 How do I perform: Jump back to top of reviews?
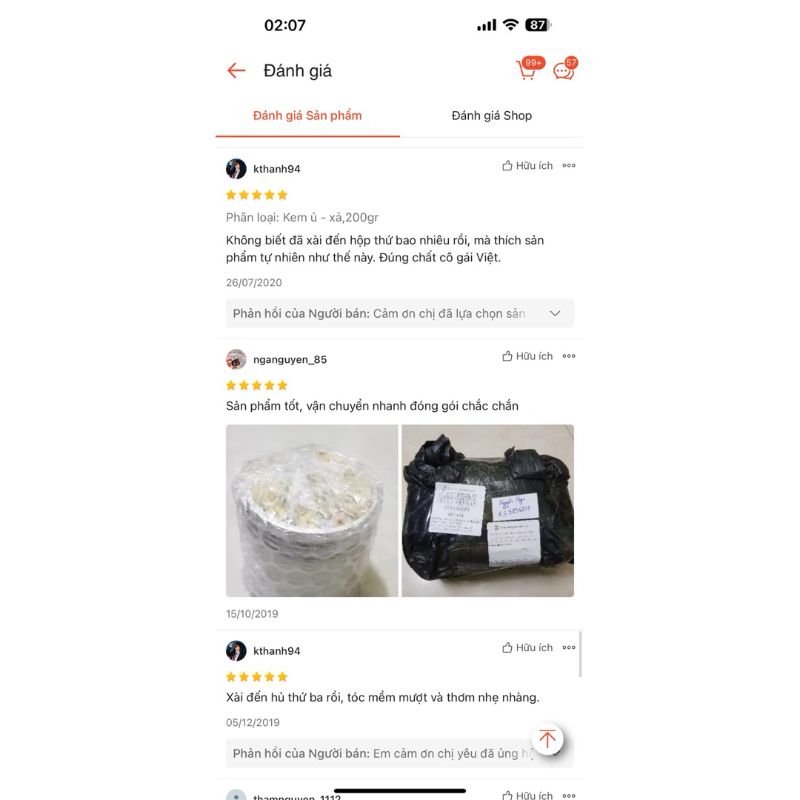click(x=547, y=739)
